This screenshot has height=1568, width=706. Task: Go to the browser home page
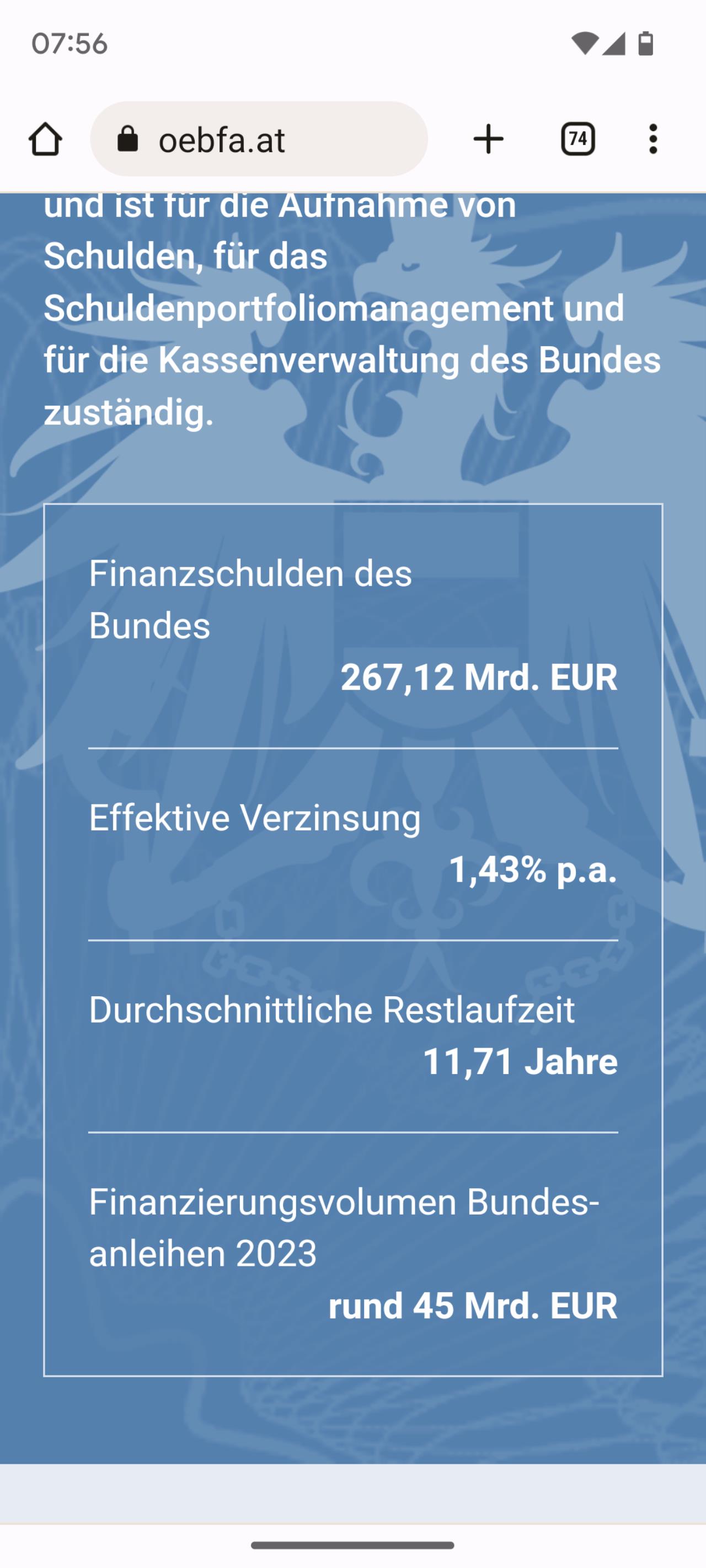pos(45,139)
